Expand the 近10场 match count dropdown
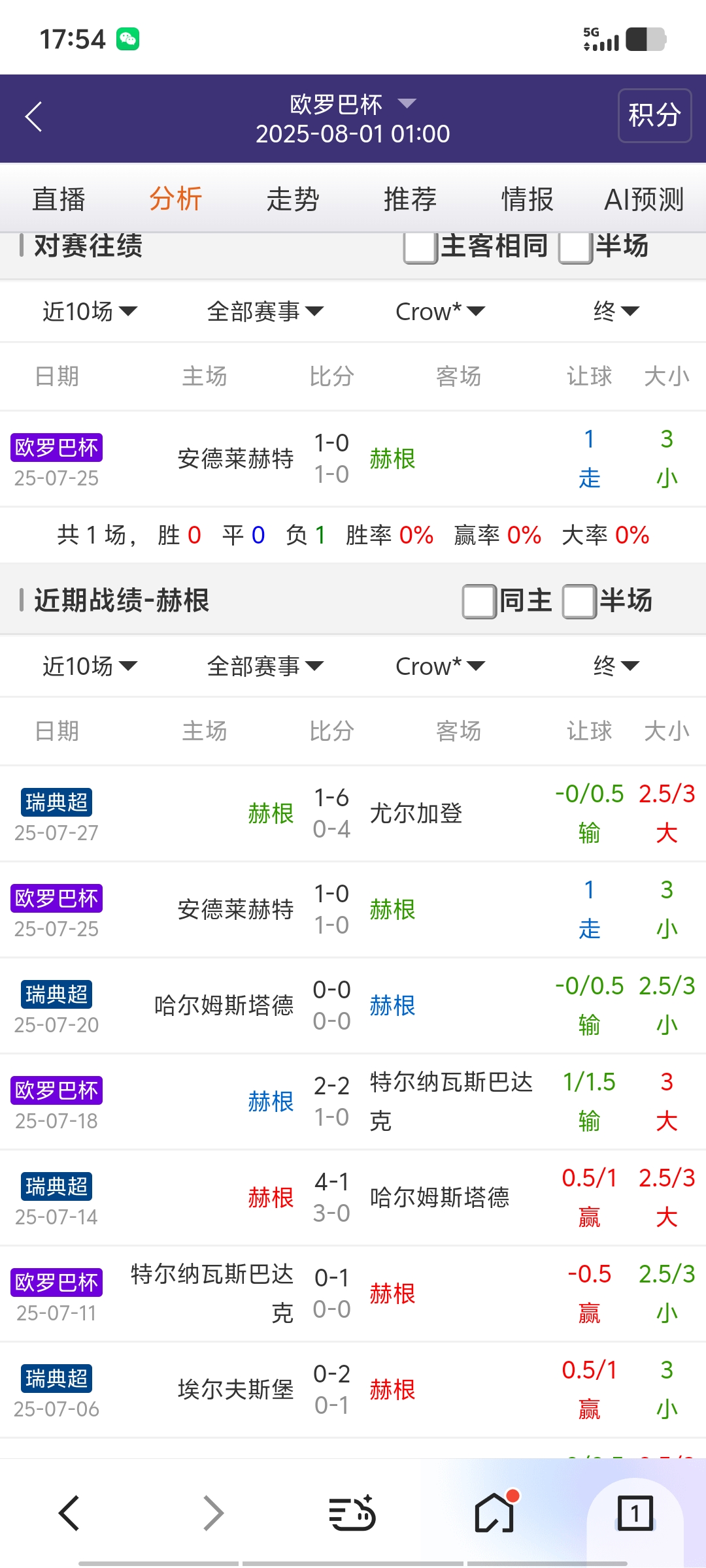706x1568 pixels. (90, 312)
